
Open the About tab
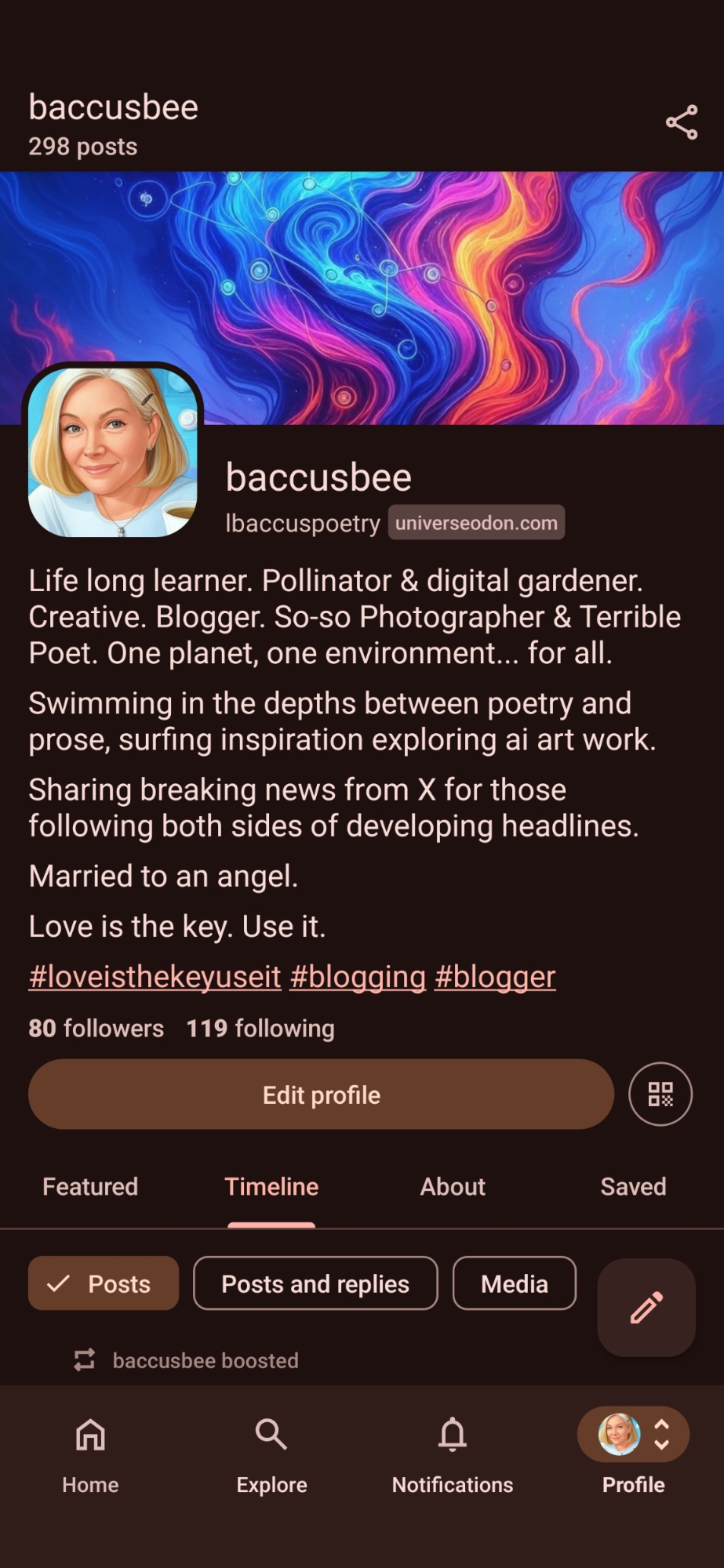(453, 1186)
